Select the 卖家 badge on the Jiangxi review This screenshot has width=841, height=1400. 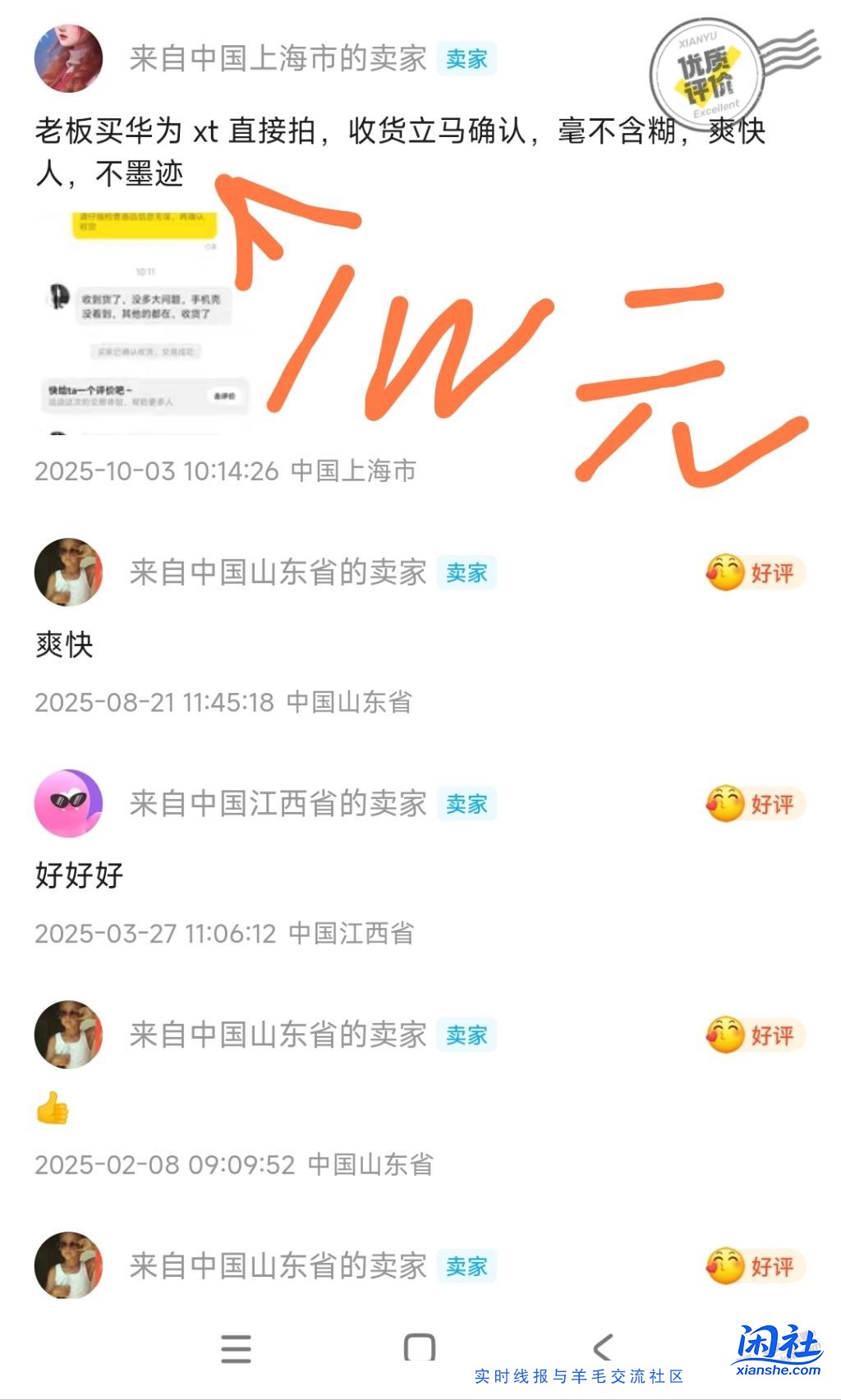(x=464, y=805)
